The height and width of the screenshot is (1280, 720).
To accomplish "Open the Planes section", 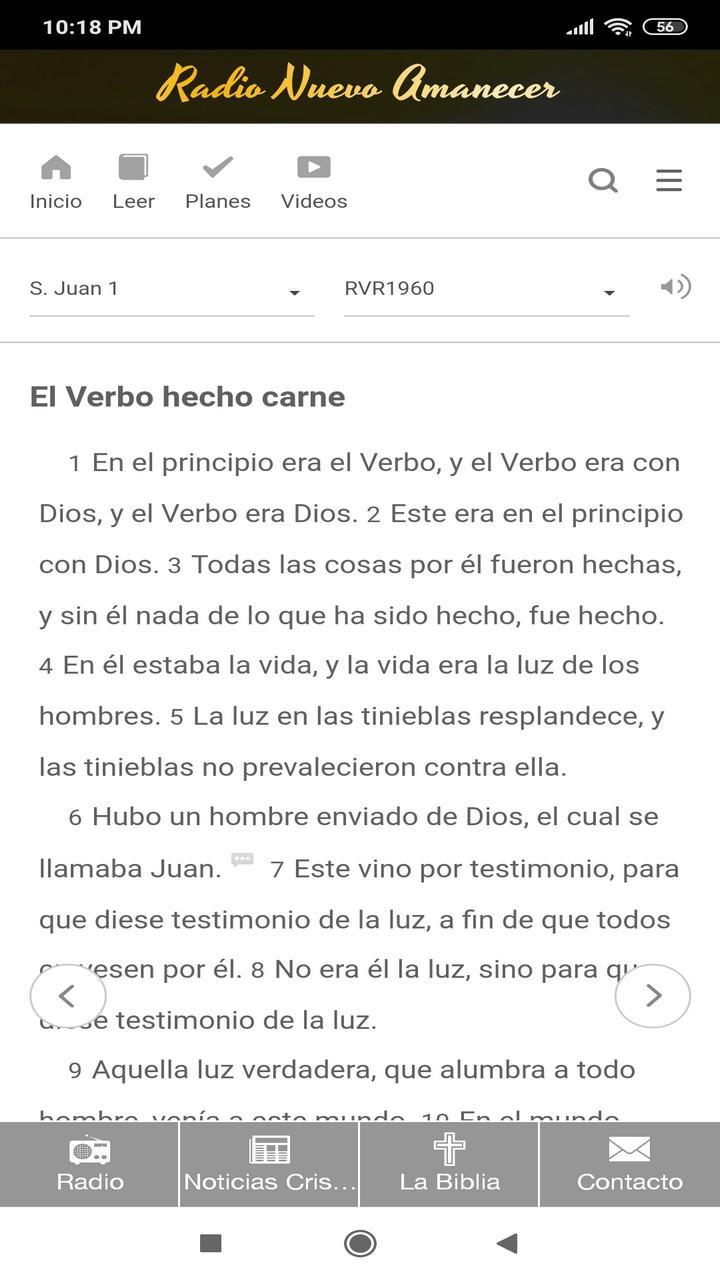I will tap(218, 182).
